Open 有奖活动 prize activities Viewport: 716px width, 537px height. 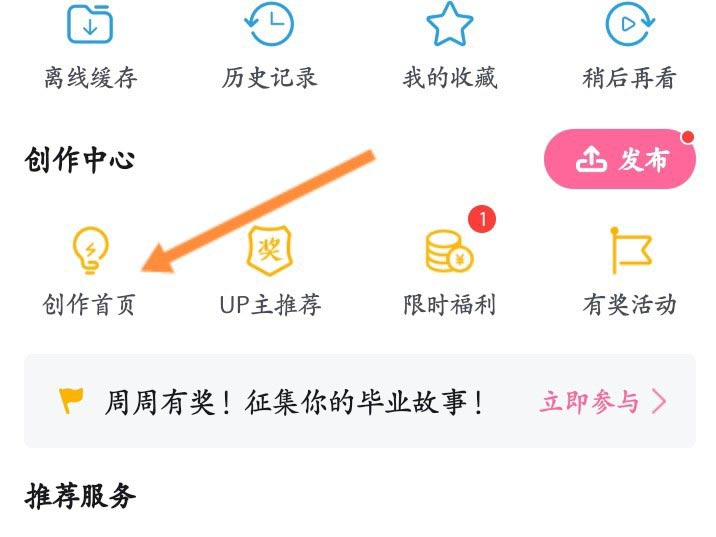629,270
